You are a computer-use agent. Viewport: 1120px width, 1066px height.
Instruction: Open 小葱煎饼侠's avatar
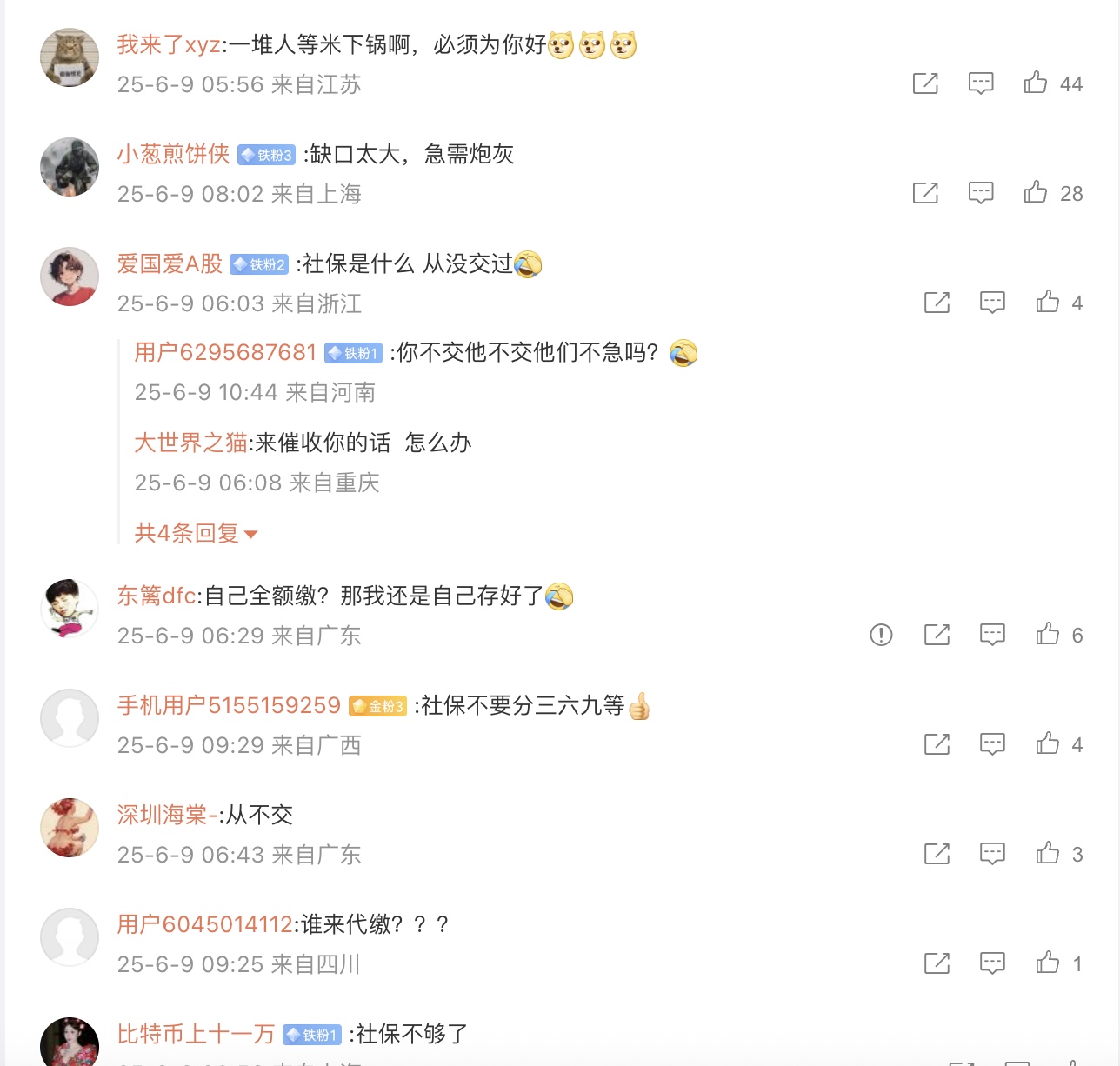coord(70,167)
